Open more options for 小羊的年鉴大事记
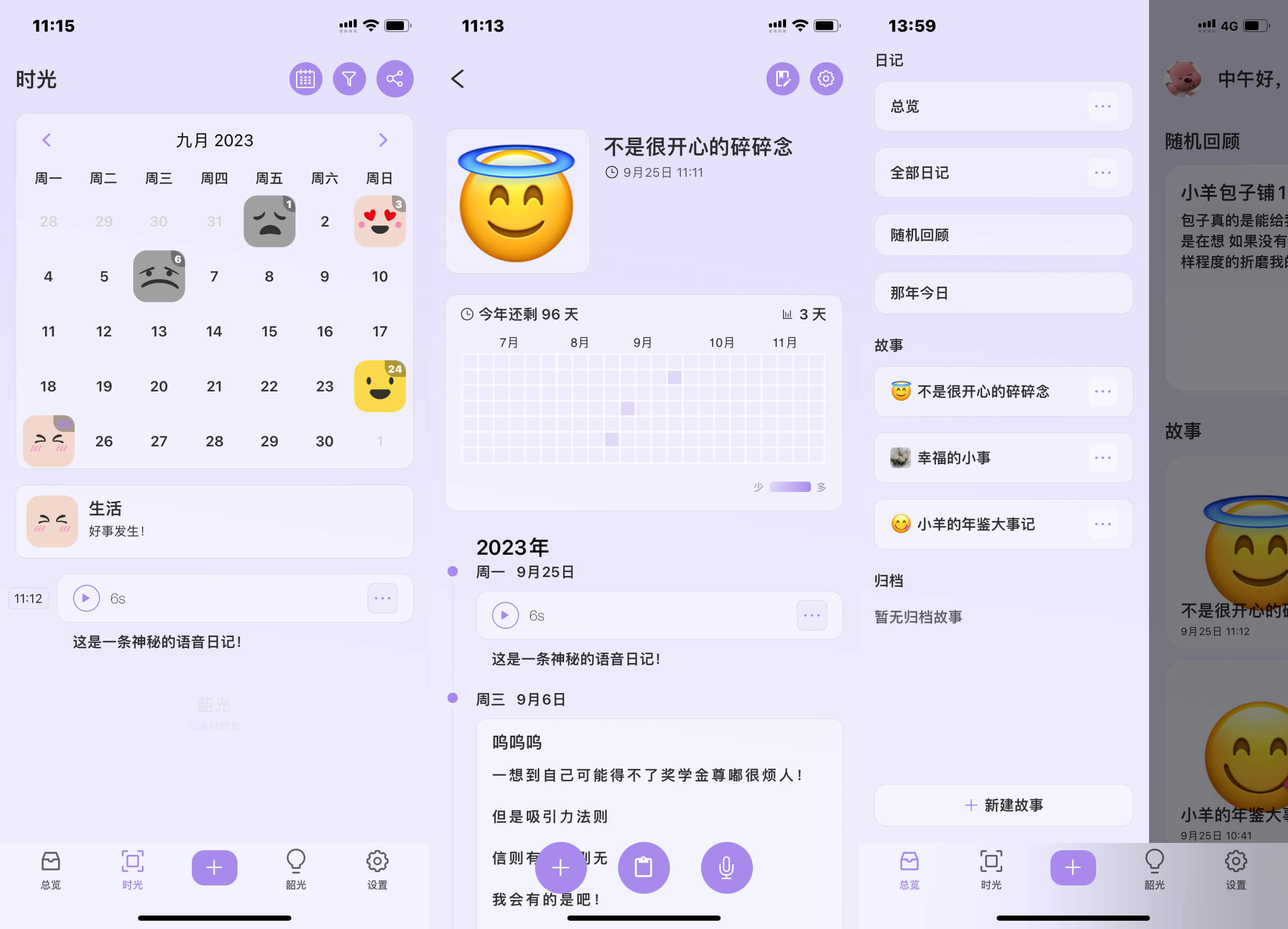Viewport: 1288px width, 929px height. (x=1102, y=524)
